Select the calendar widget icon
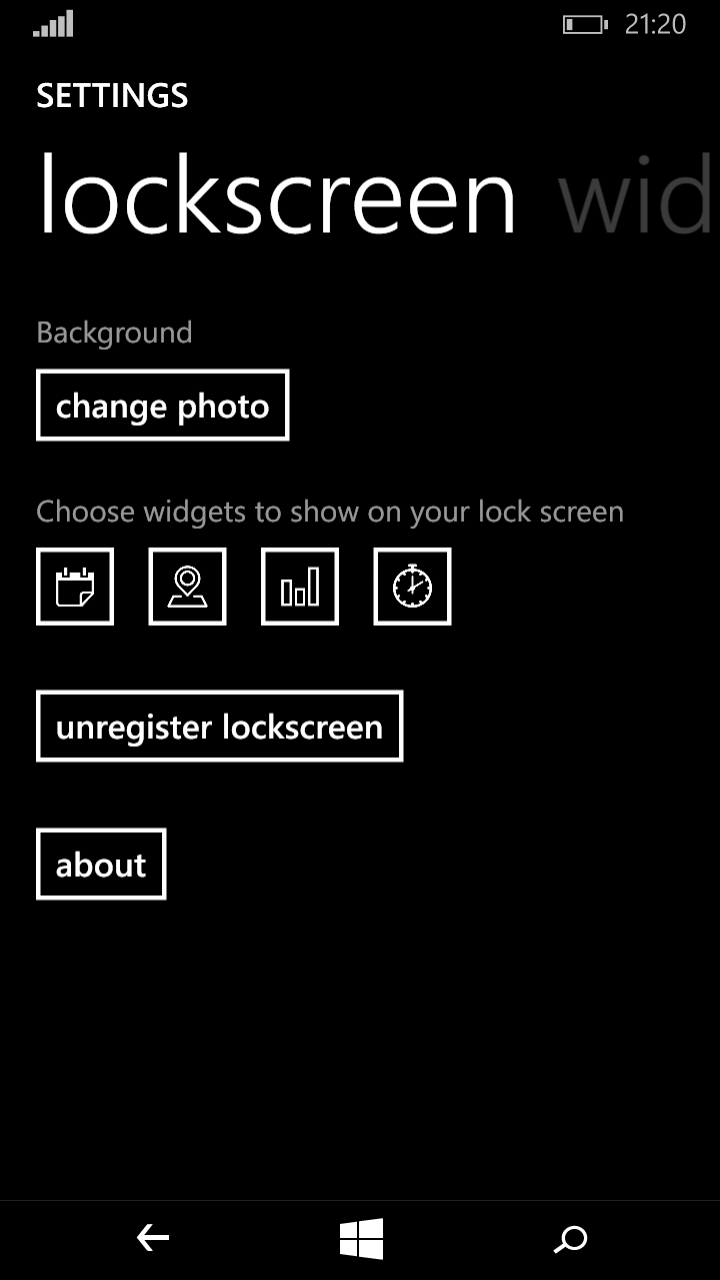This screenshot has height=1280, width=720. tap(75, 586)
